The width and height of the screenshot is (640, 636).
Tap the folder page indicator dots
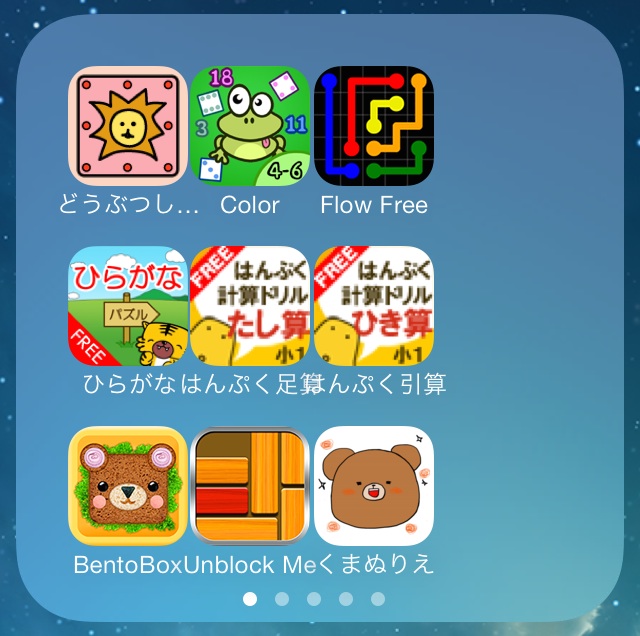(313, 599)
